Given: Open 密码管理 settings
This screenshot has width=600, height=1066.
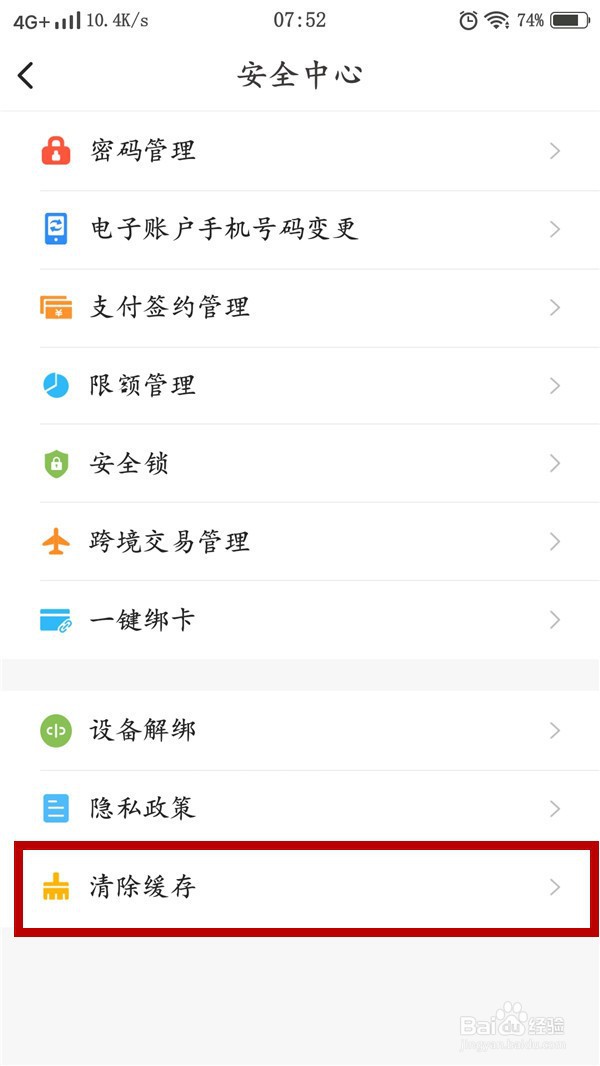Looking at the screenshot, I should (x=300, y=151).
